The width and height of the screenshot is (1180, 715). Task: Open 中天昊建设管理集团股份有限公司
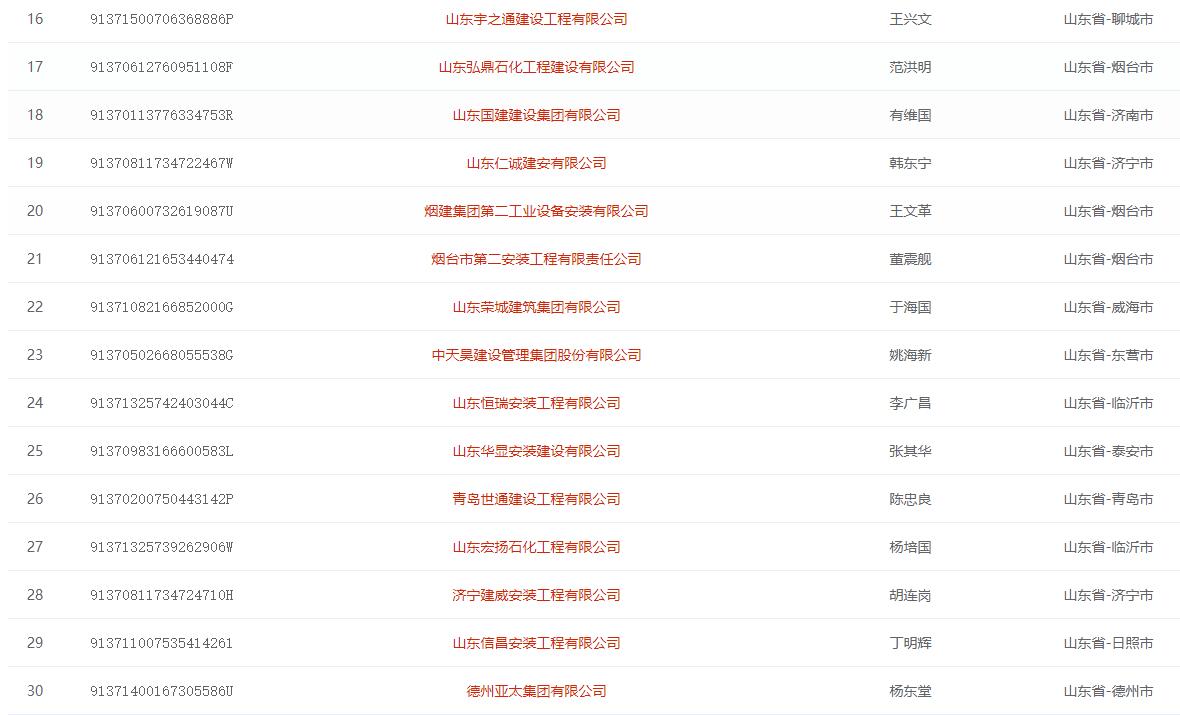pyautogui.click(x=536, y=355)
